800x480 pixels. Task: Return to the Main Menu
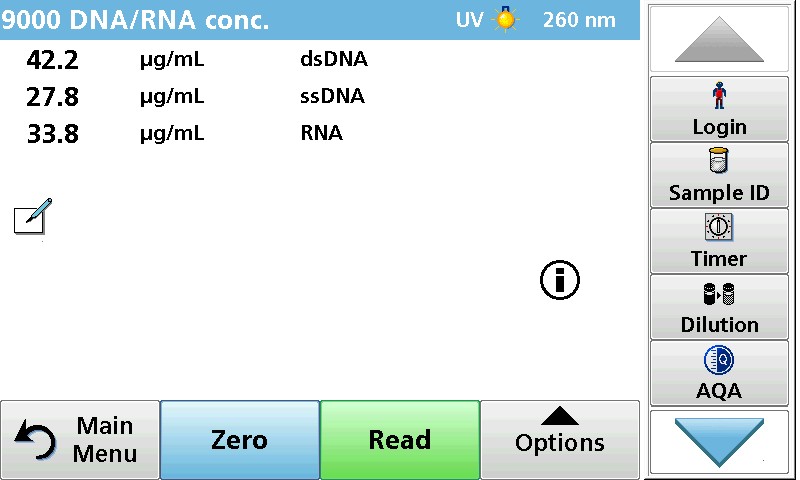tap(80, 440)
